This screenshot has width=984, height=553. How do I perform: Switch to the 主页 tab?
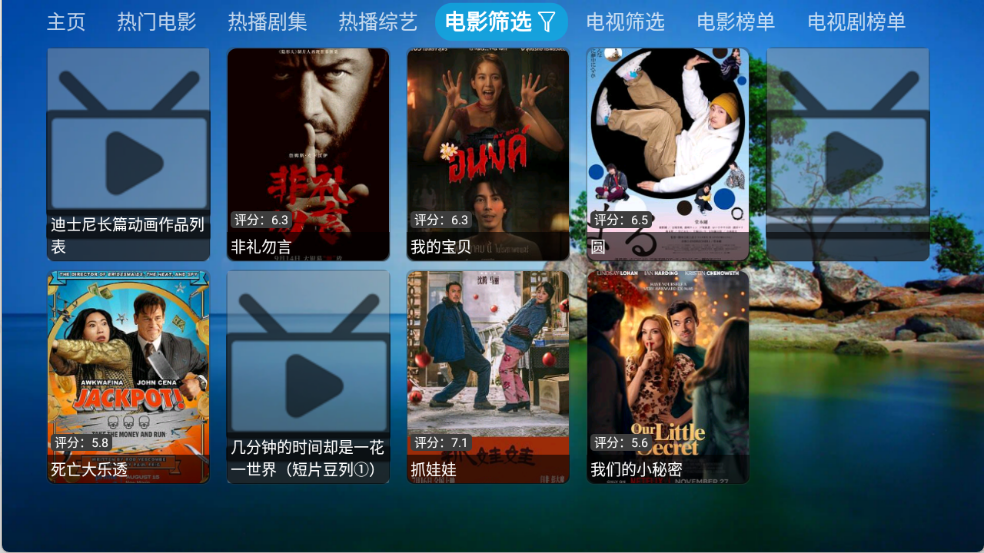(66, 22)
